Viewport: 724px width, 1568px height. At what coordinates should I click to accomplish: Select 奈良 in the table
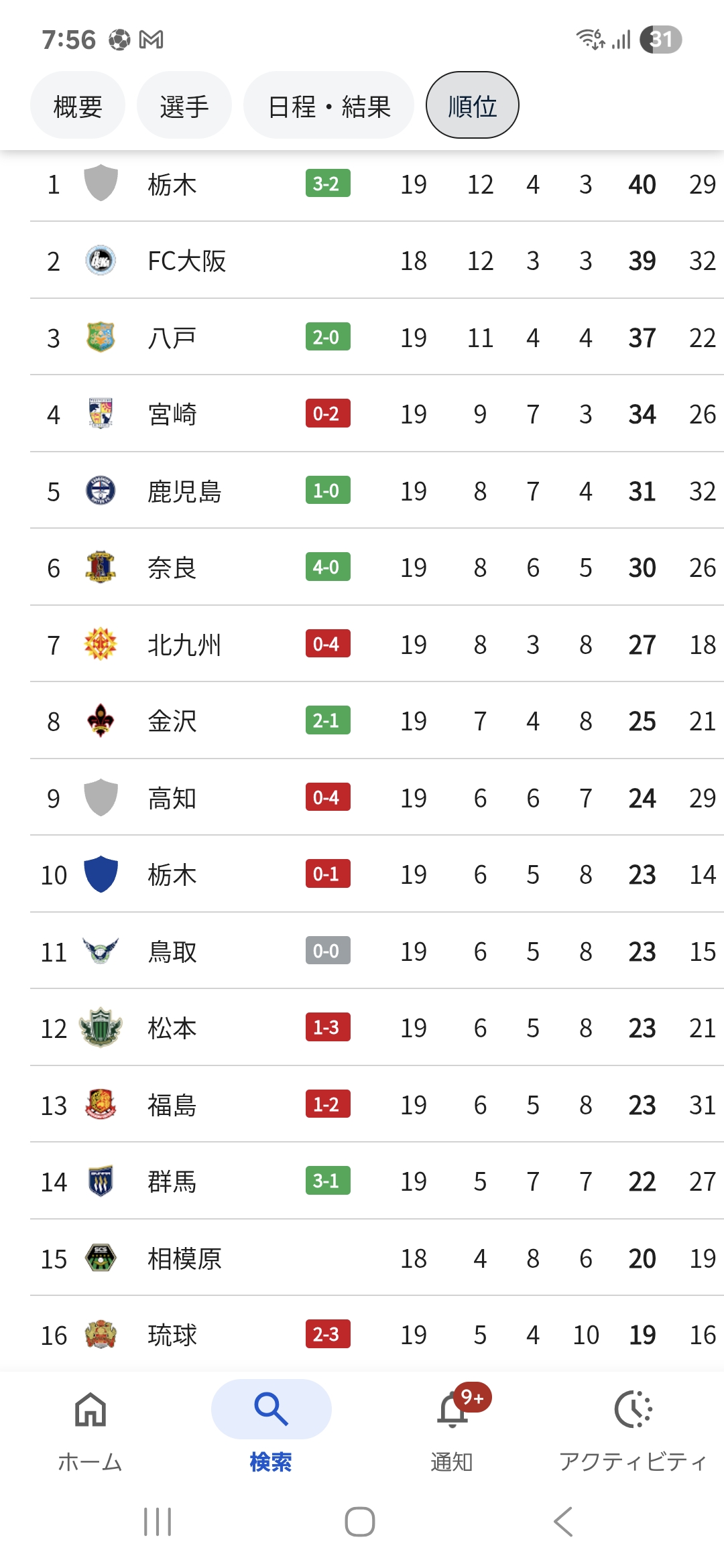(x=377, y=568)
